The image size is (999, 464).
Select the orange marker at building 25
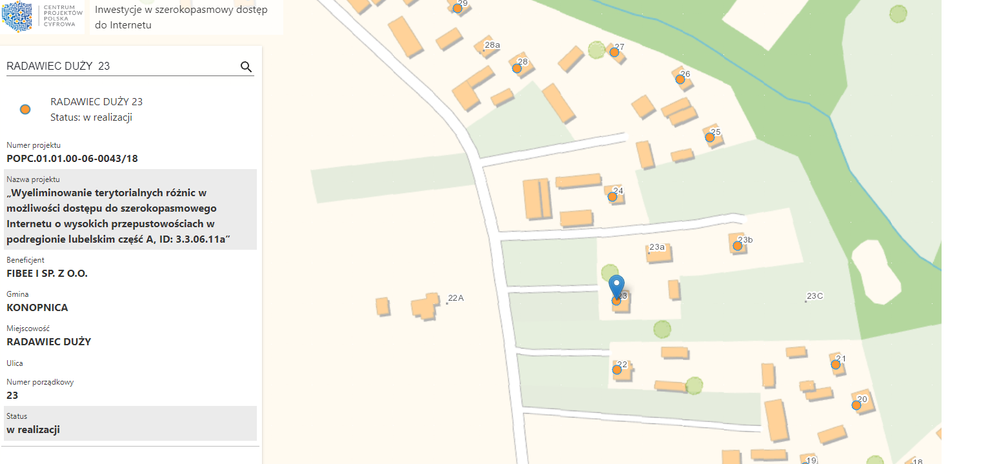coord(709,138)
